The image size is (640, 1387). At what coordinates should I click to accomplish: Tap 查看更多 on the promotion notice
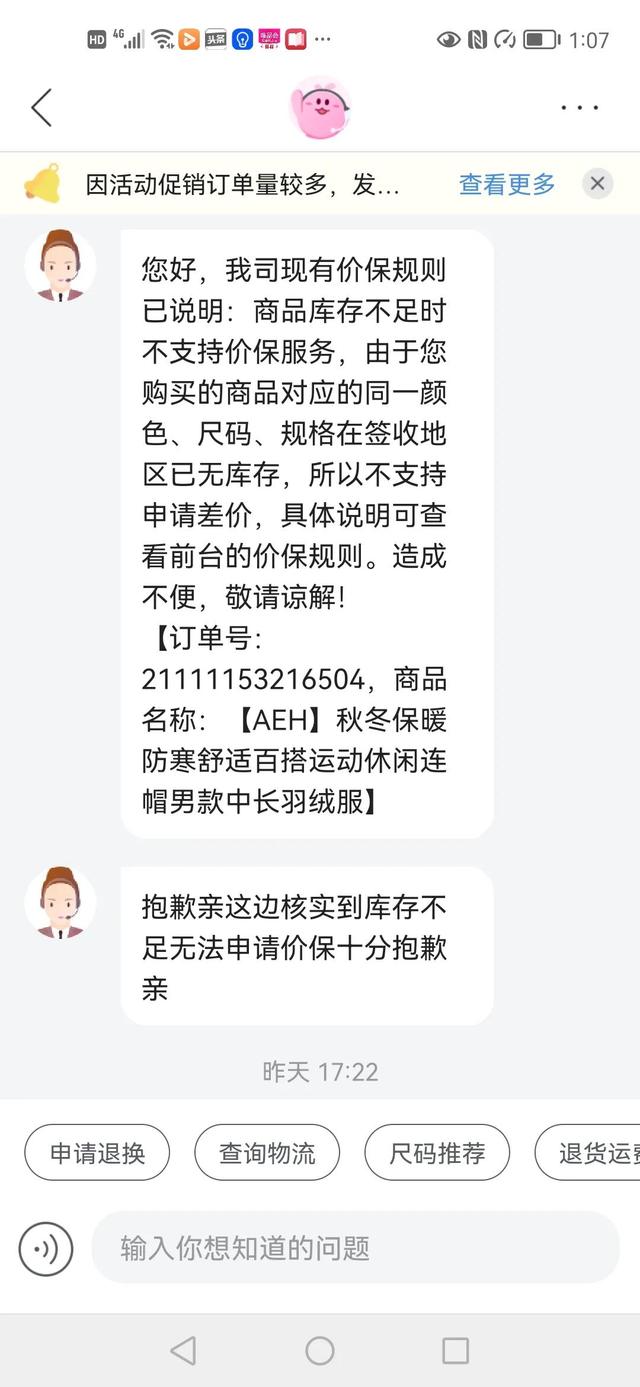coord(506,184)
